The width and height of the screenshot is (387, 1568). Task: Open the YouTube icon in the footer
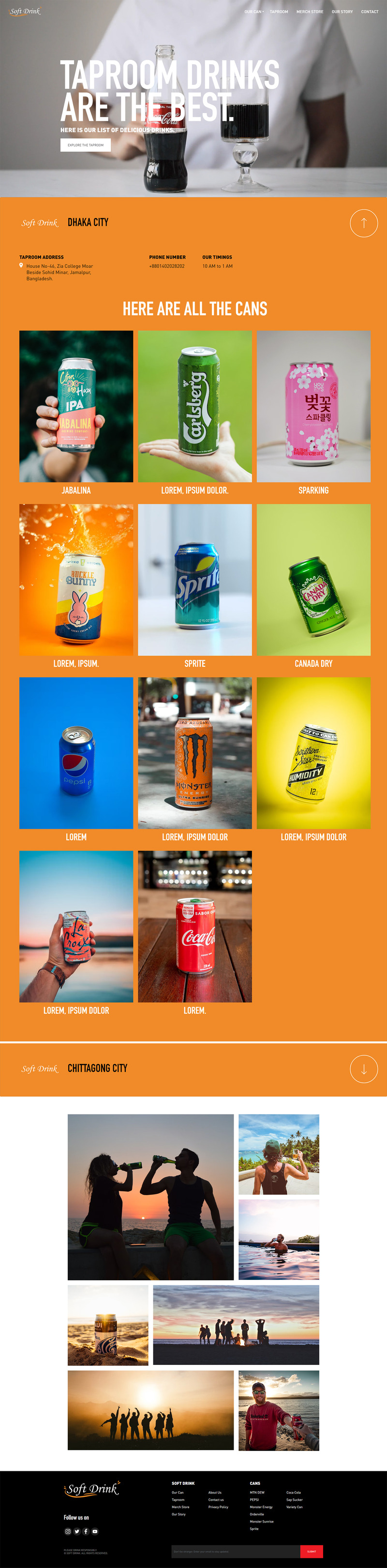tap(95, 1531)
